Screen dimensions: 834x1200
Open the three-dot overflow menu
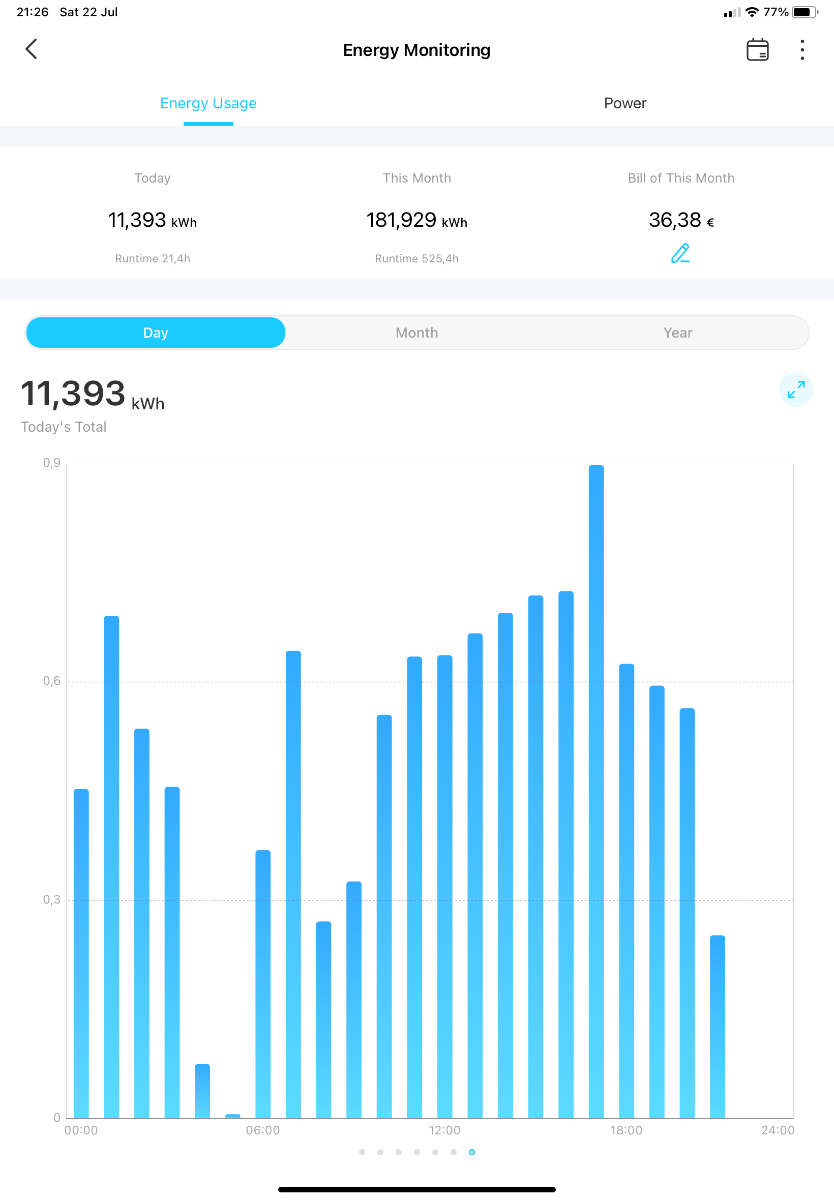[x=802, y=50]
